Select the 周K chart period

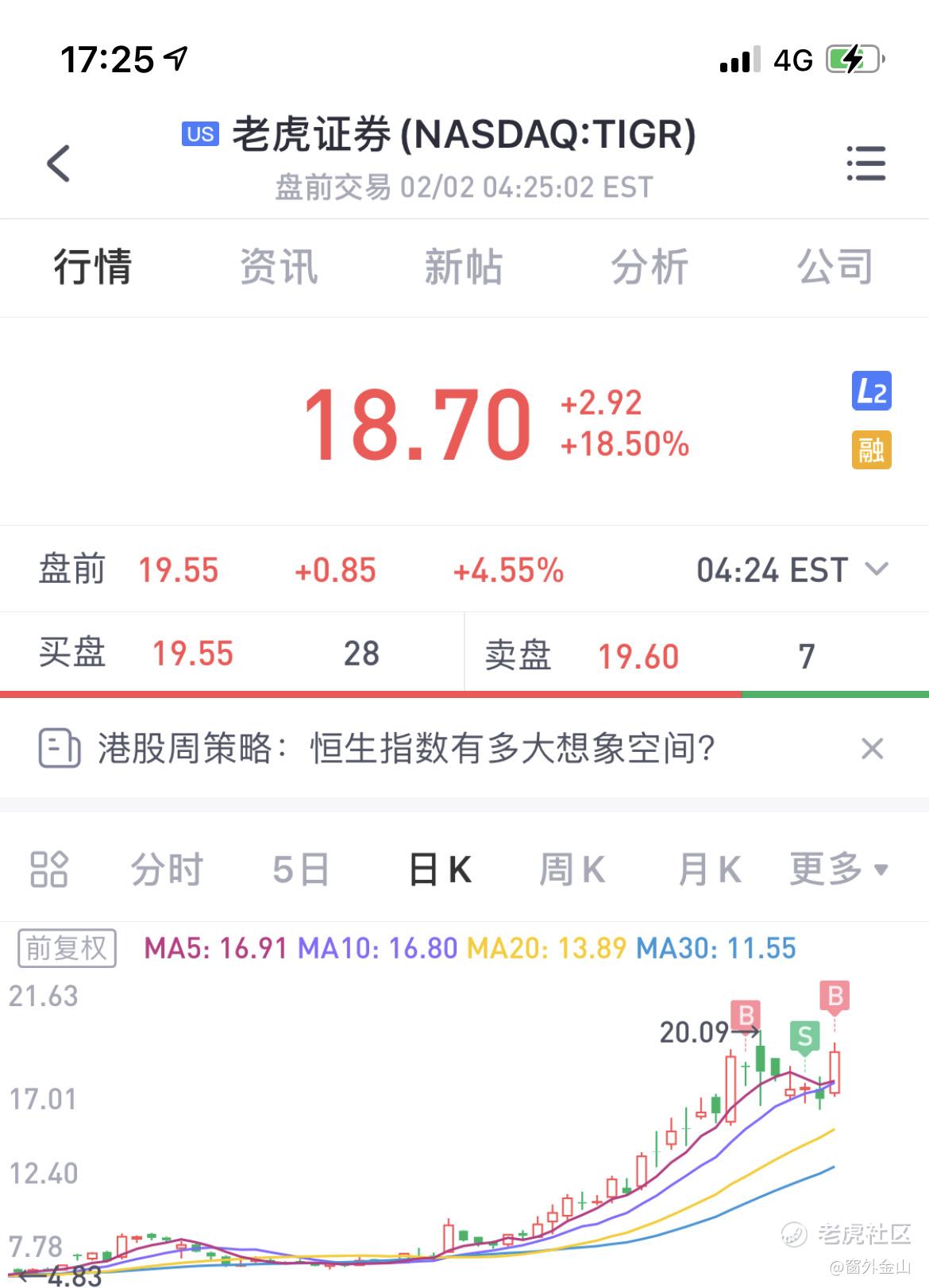[x=572, y=869]
